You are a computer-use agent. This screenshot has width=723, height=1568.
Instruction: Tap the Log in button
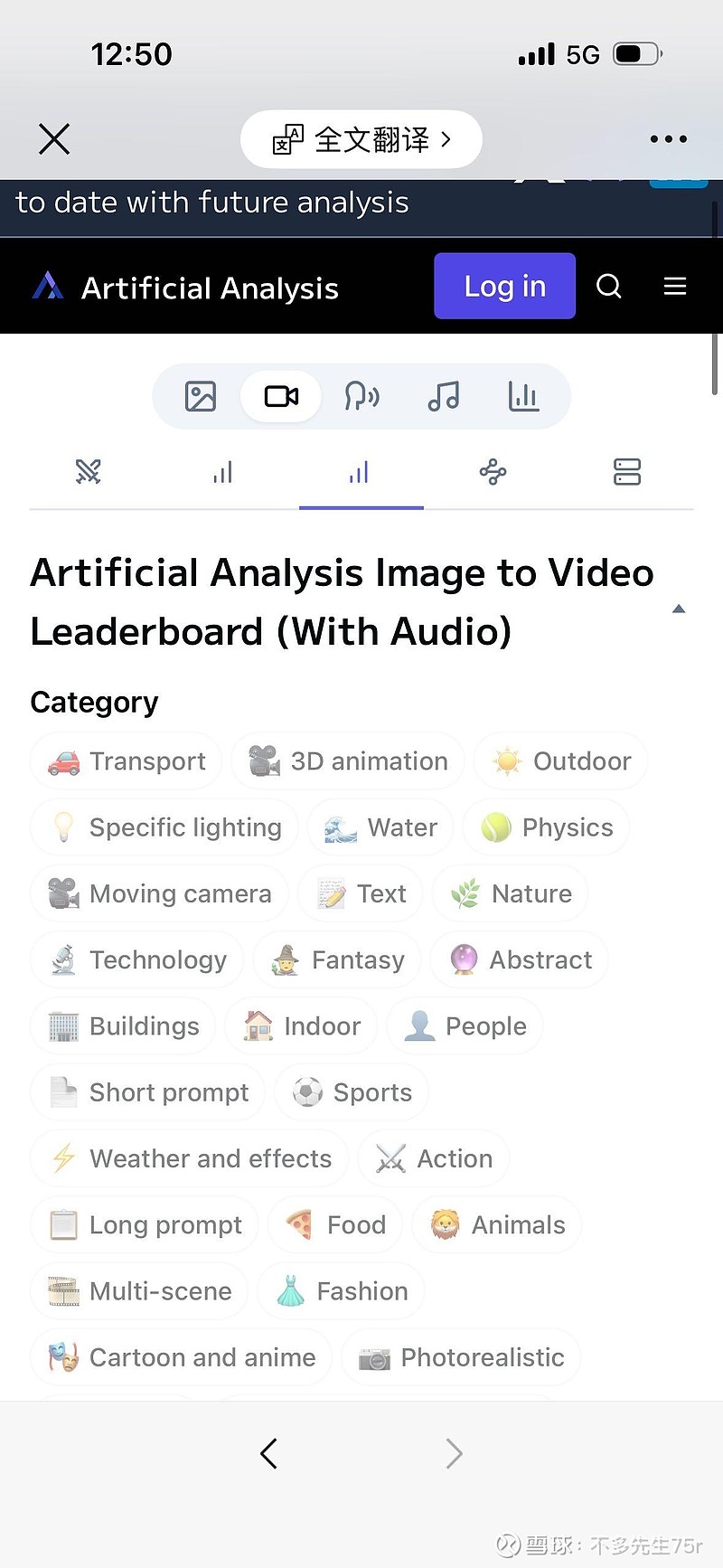(504, 287)
